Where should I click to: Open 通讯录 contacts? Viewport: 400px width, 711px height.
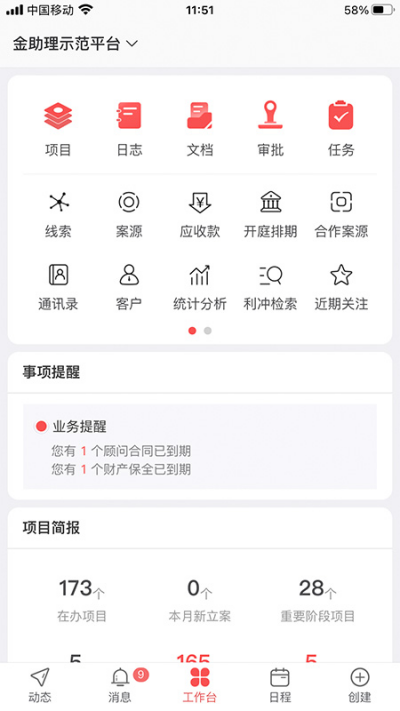[58, 287]
